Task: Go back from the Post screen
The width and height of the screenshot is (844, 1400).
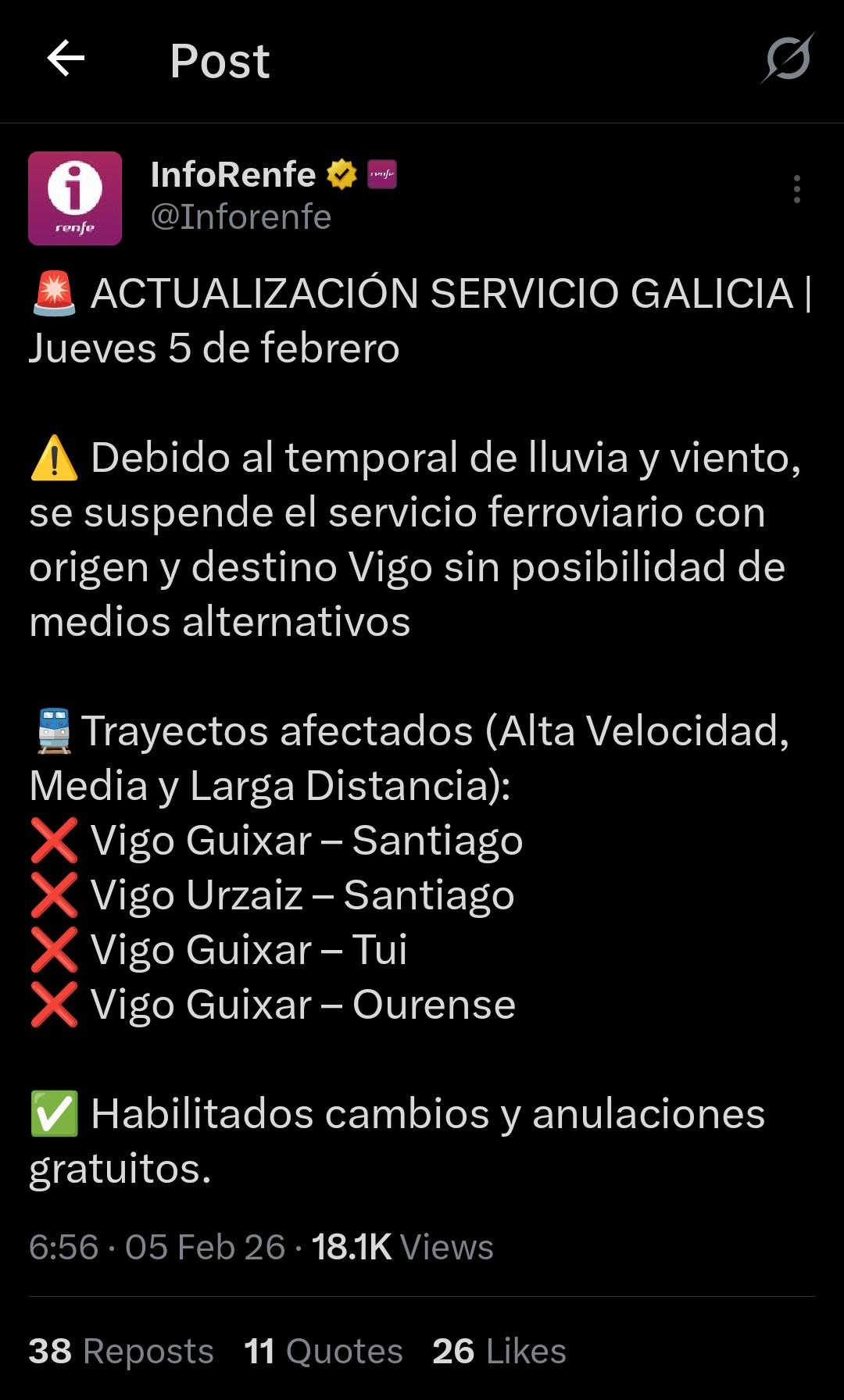Action: click(x=66, y=59)
